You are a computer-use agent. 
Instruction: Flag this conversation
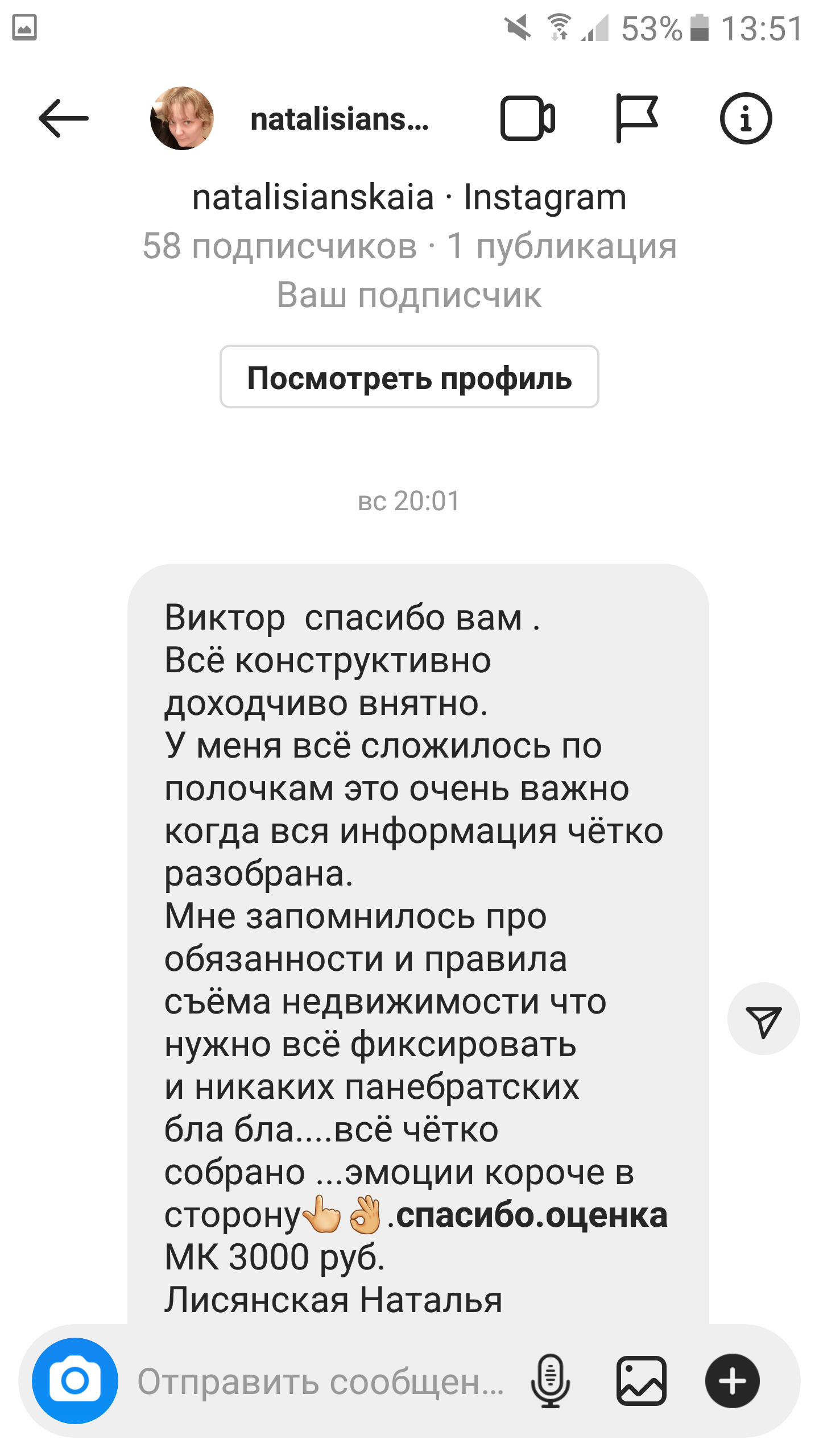pos(637,118)
